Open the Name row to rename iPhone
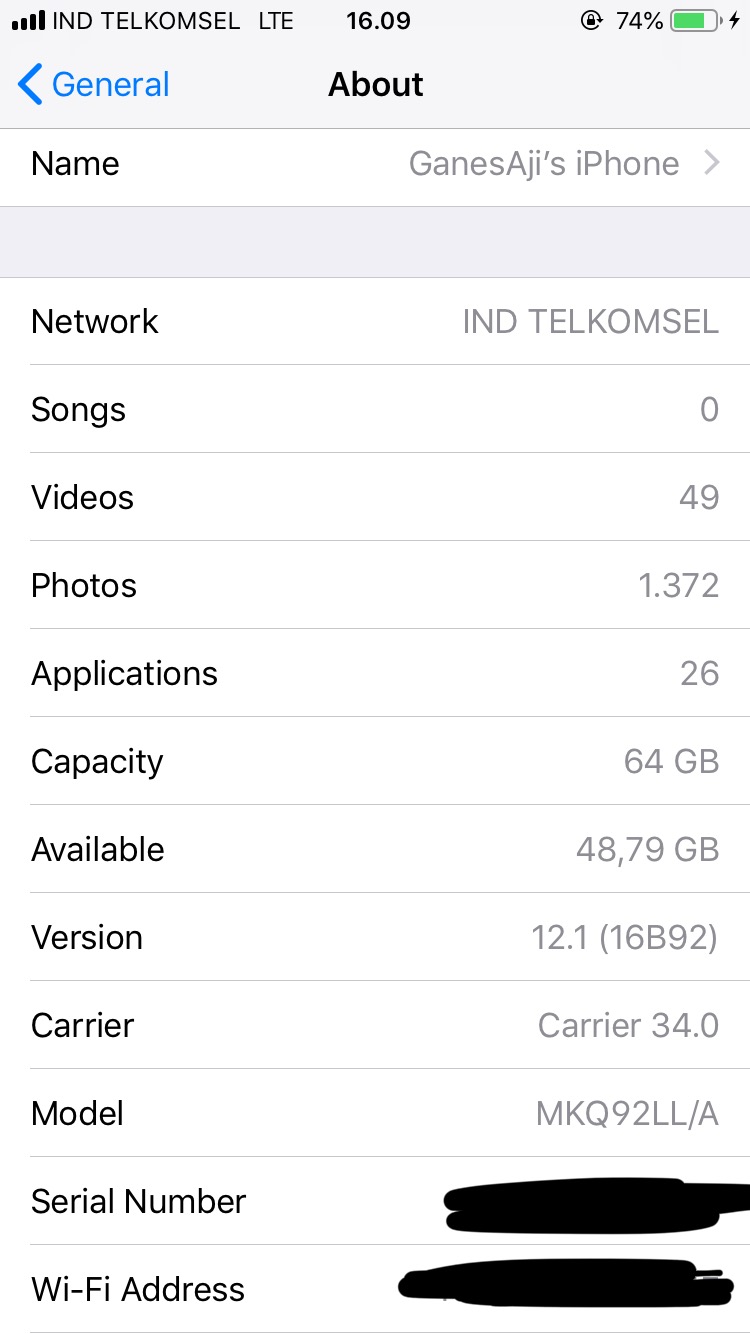750x1334 pixels. click(x=375, y=164)
